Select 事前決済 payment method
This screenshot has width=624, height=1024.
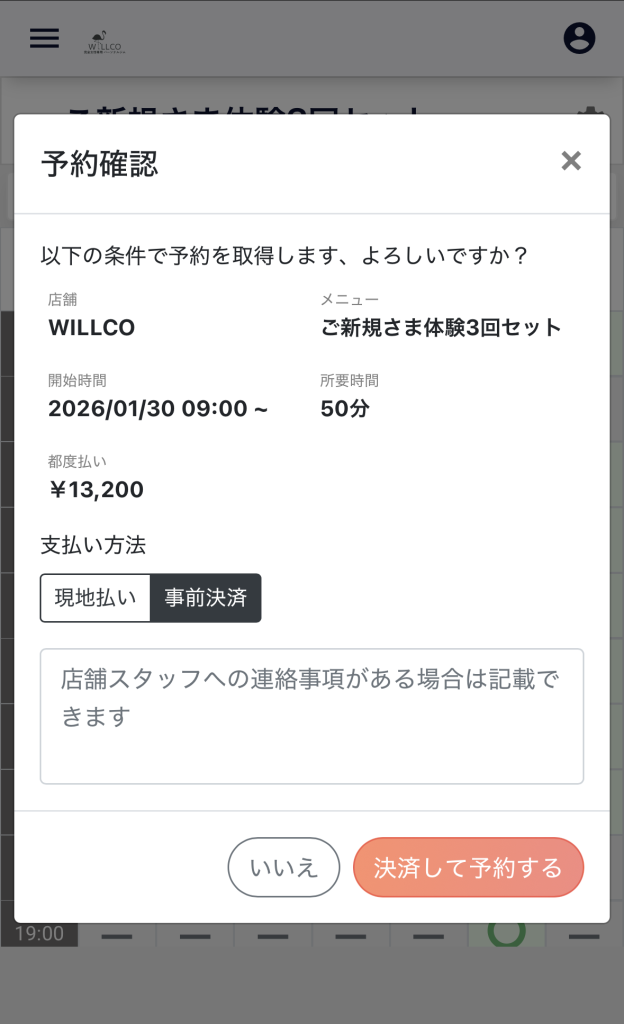(x=206, y=598)
